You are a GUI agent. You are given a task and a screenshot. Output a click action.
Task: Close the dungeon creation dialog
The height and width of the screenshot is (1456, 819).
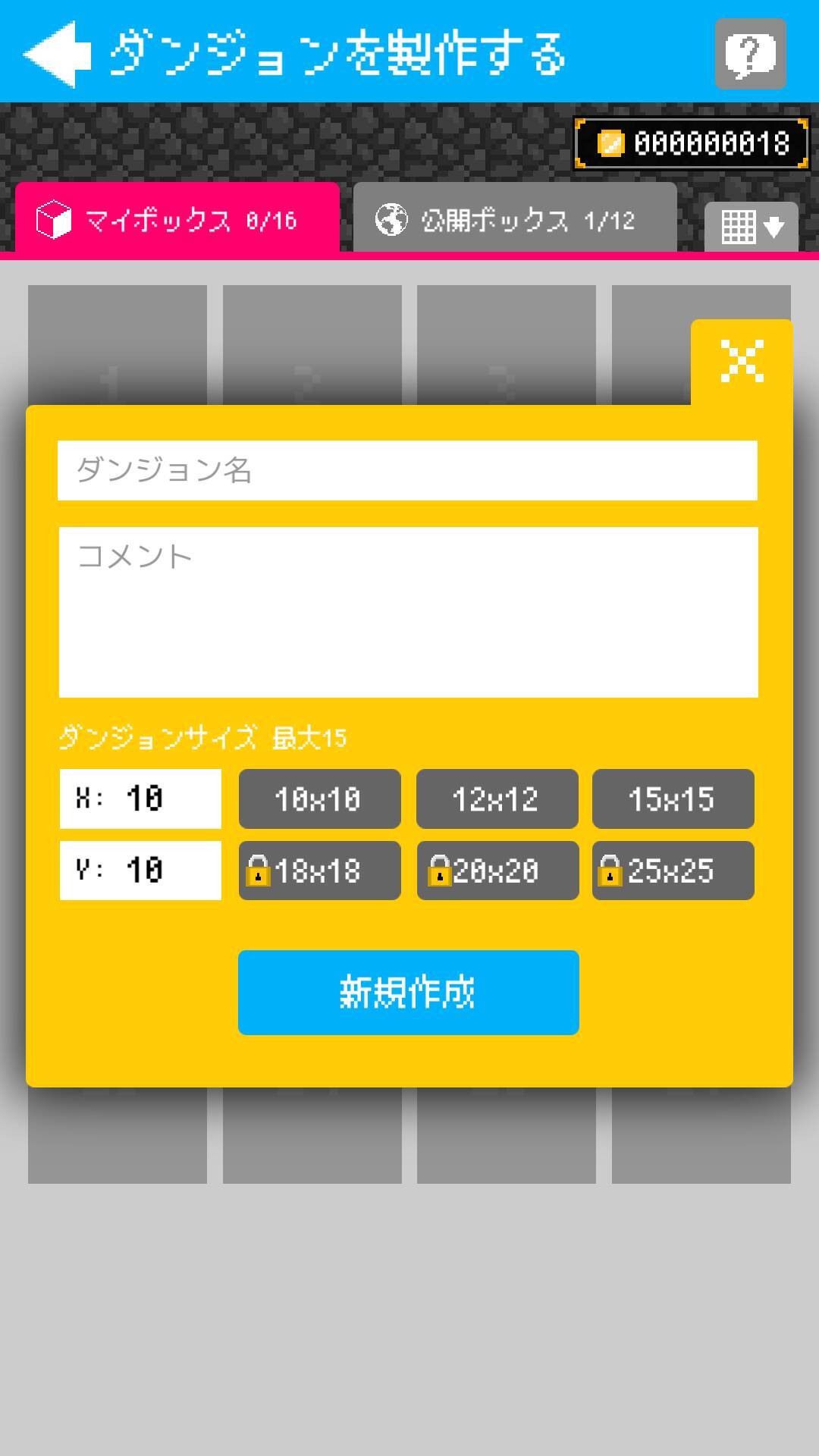click(741, 361)
